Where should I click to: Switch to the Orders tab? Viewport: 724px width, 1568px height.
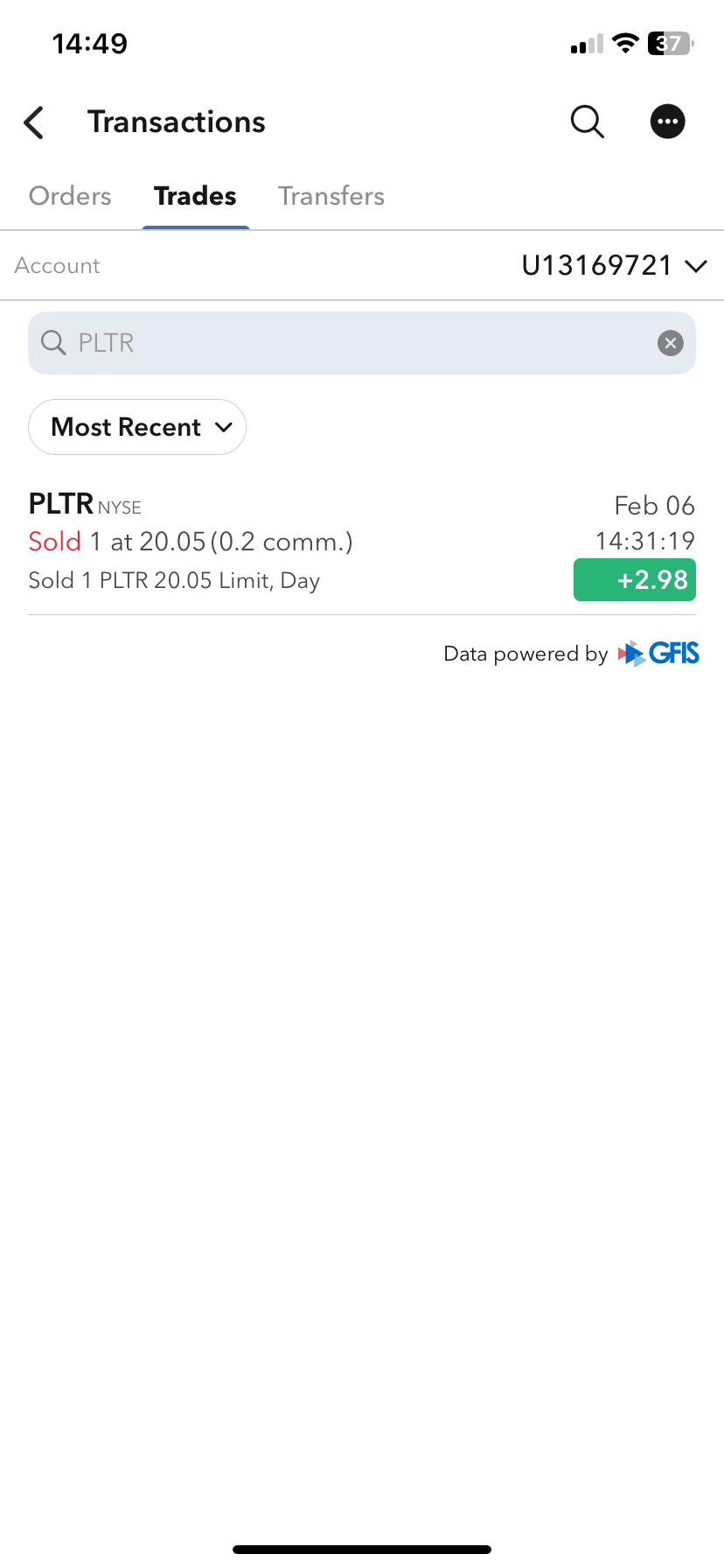[x=70, y=196]
